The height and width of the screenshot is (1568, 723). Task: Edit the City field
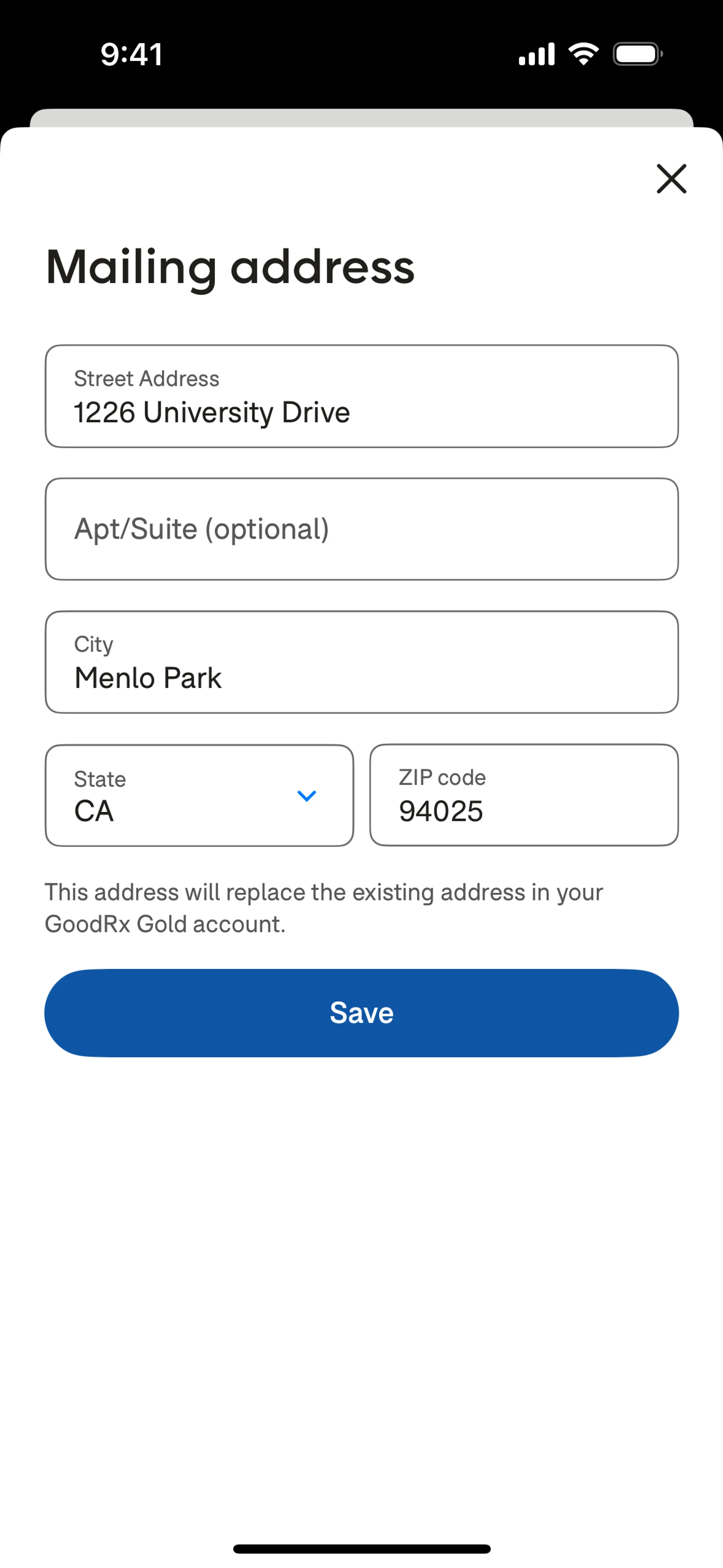(x=361, y=662)
